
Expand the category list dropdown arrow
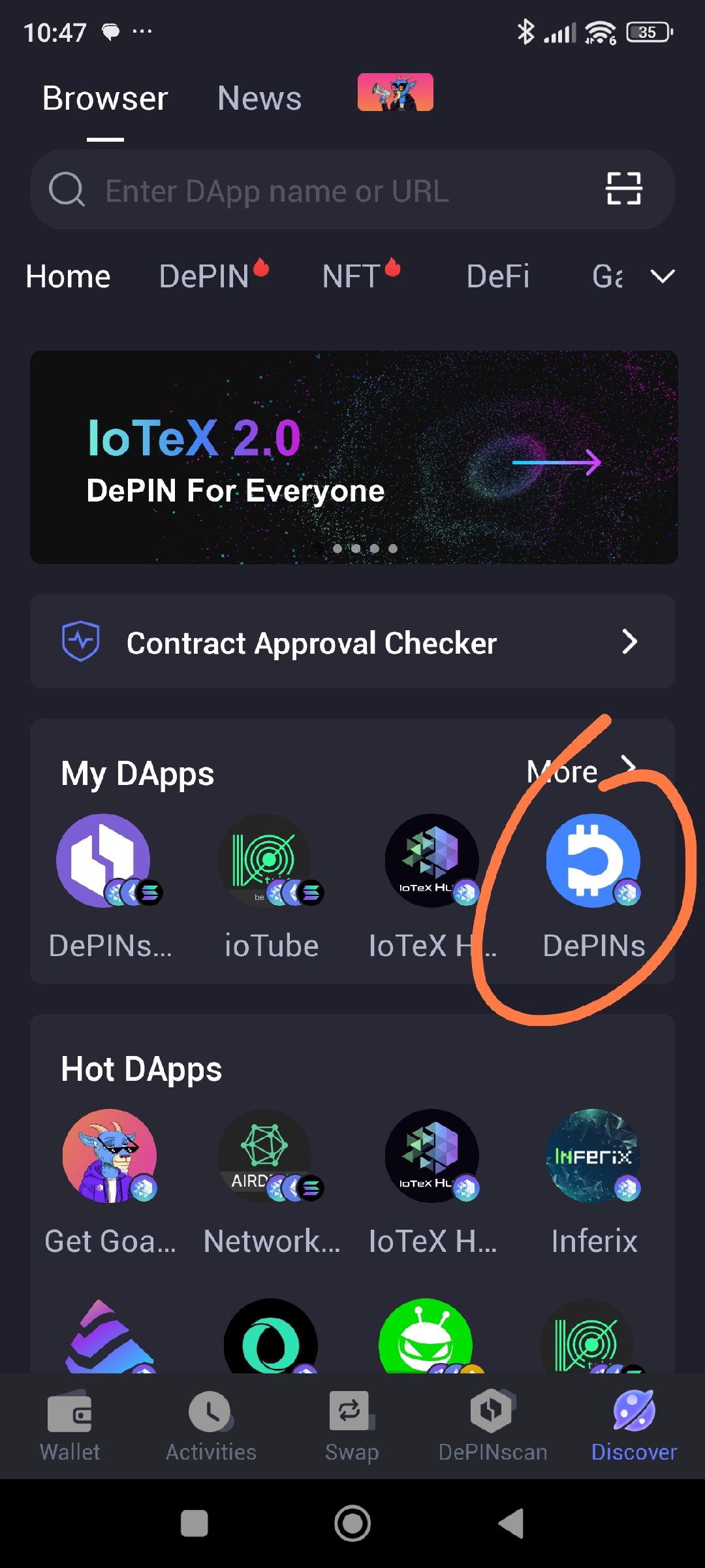pos(663,276)
